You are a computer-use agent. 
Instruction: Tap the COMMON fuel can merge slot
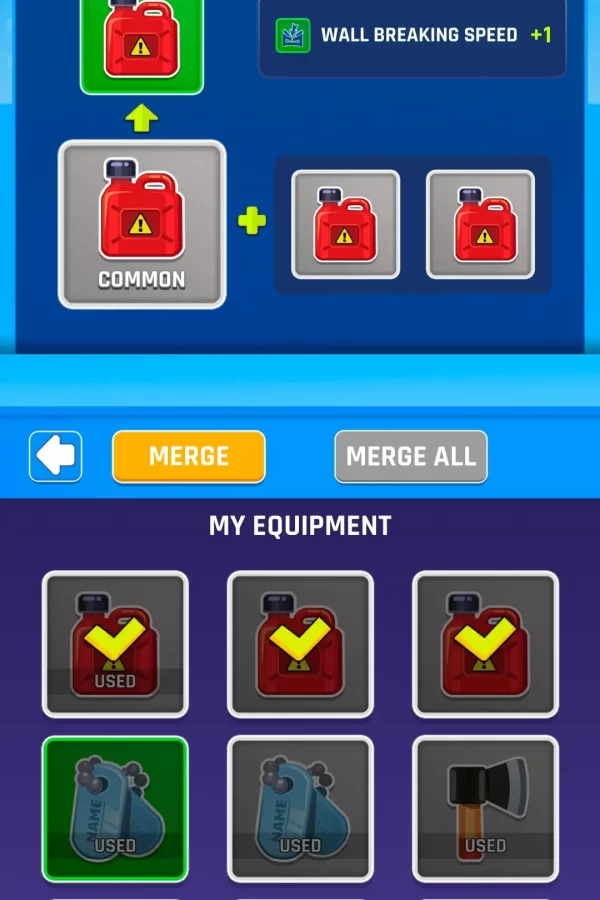pyautogui.click(x=142, y=224)
